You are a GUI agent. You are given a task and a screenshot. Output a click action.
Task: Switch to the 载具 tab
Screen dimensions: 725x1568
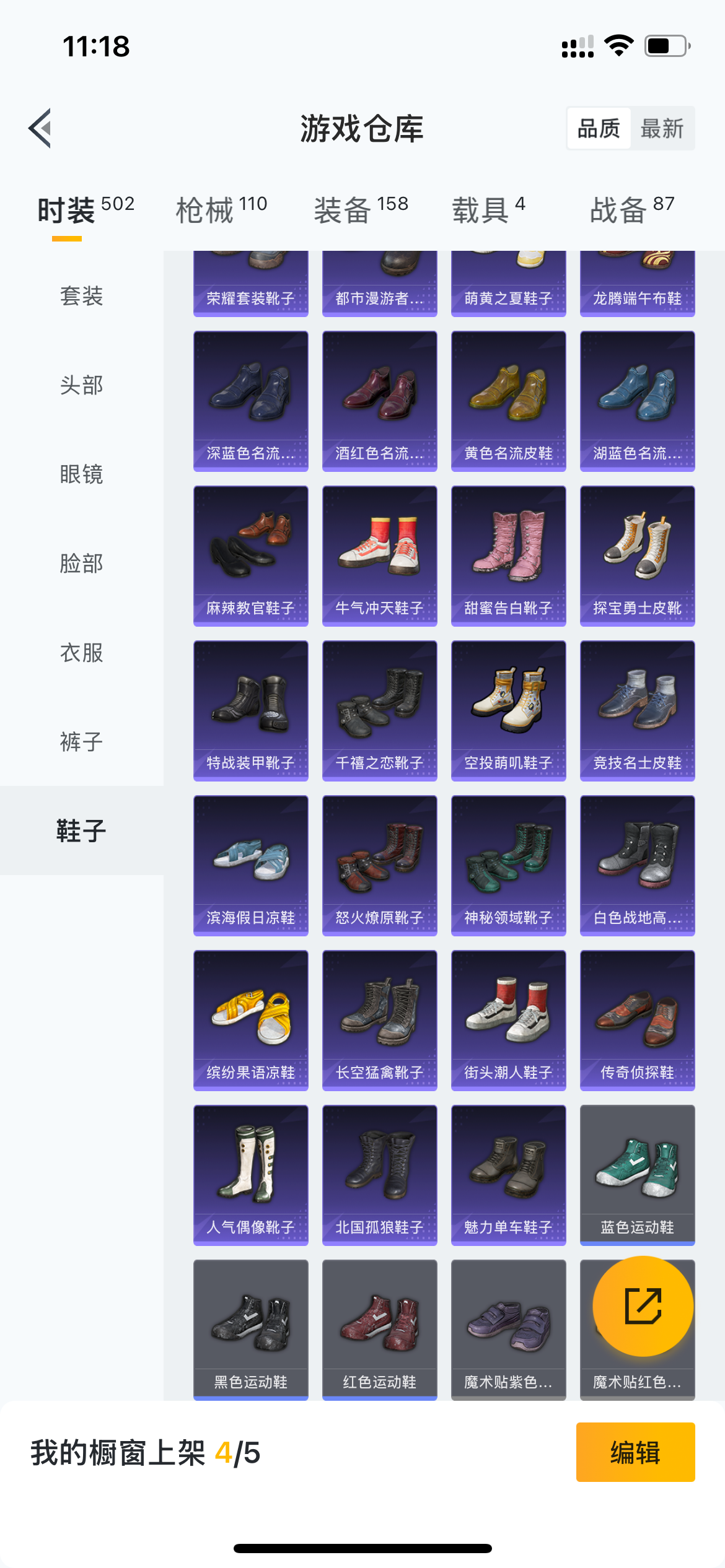488,209
